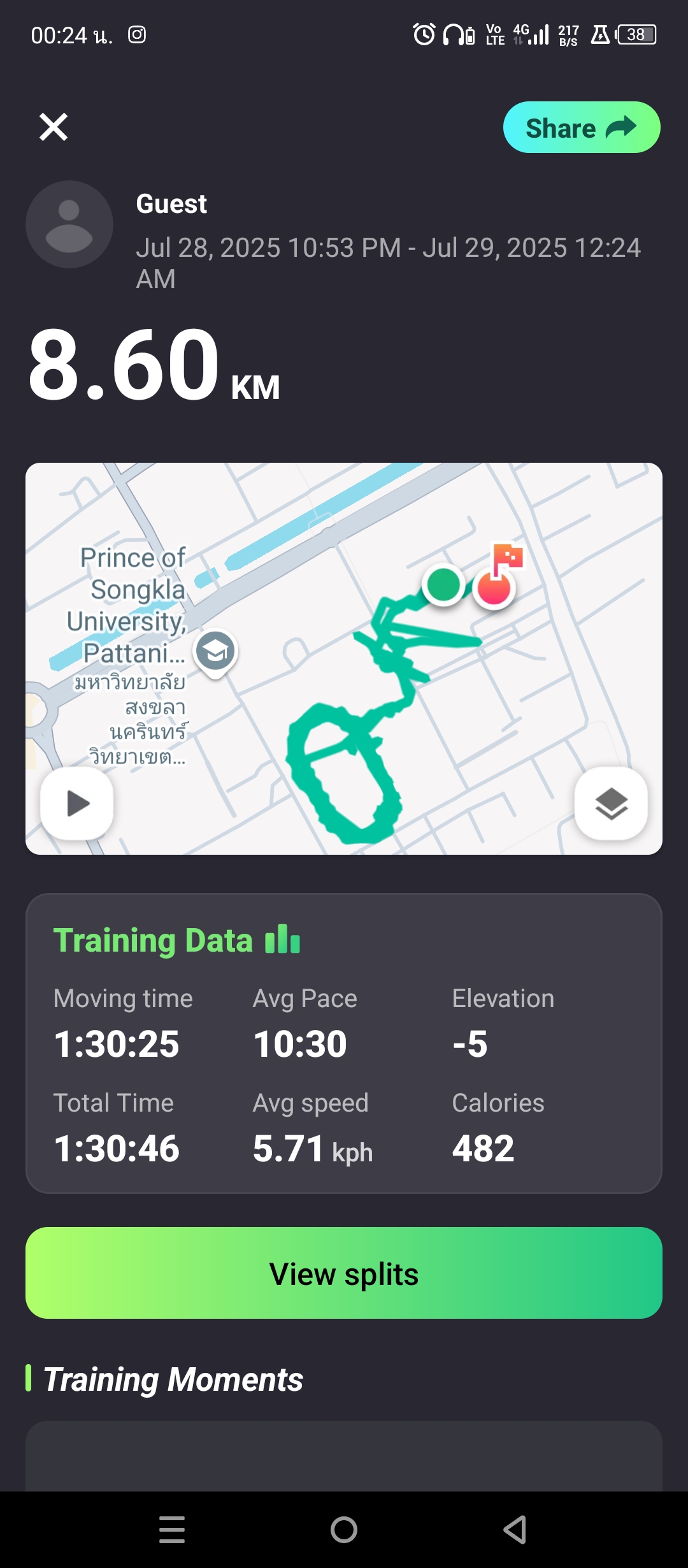The image size is (688, 1568).
Task: Go to the phone home screen
Action: click(x=344, y=1530)
